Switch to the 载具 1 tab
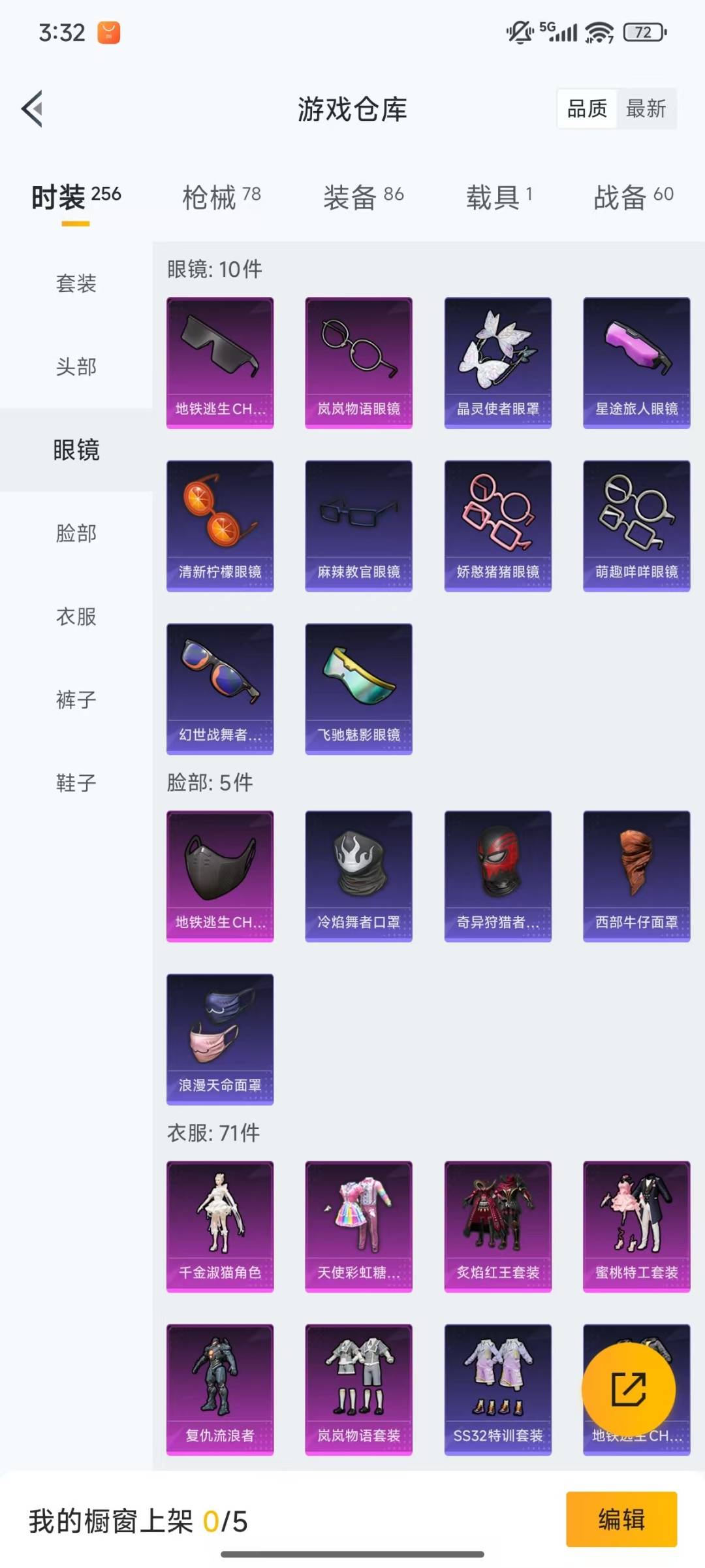The height and width of the screenshot is (1568, 705). click(x=496, y=197)
